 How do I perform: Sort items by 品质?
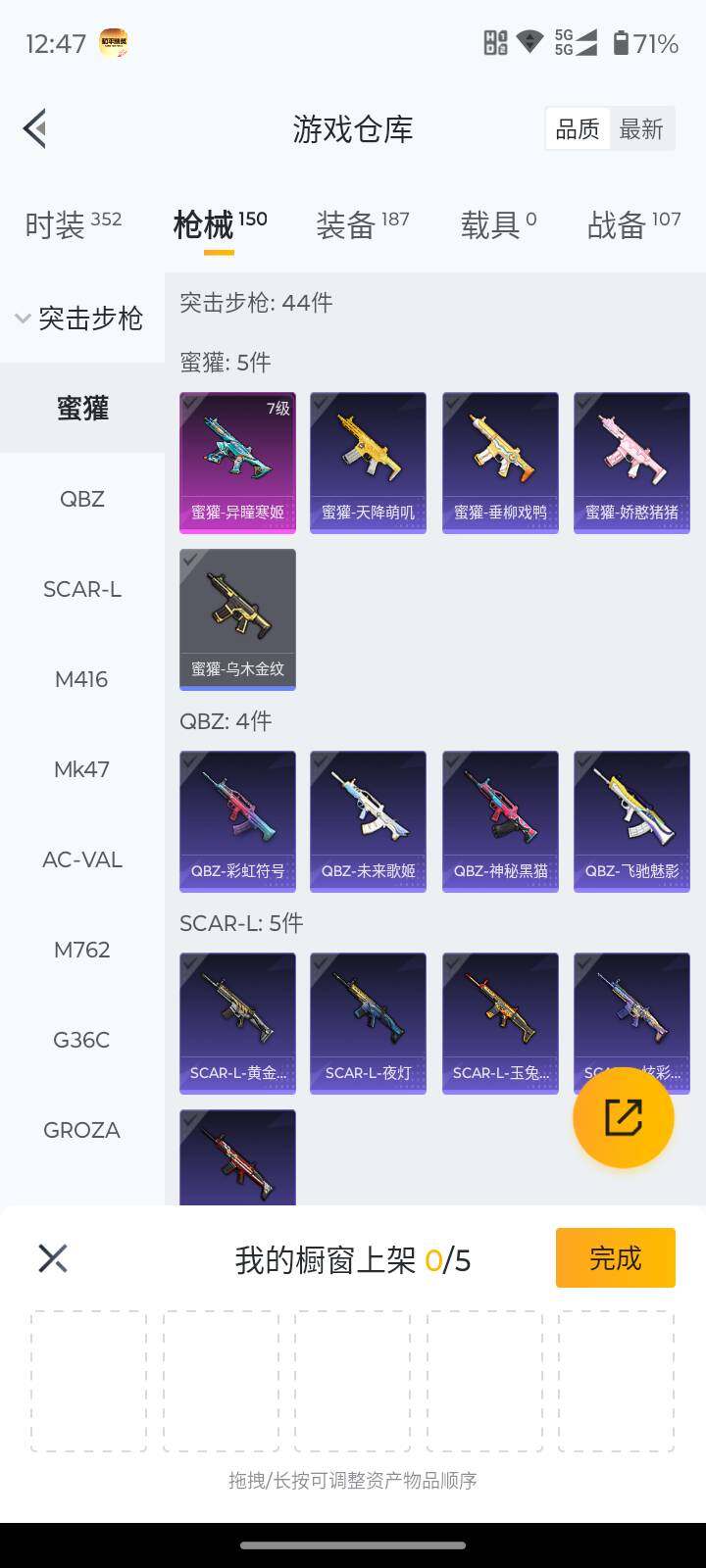[x=578, y=129]
